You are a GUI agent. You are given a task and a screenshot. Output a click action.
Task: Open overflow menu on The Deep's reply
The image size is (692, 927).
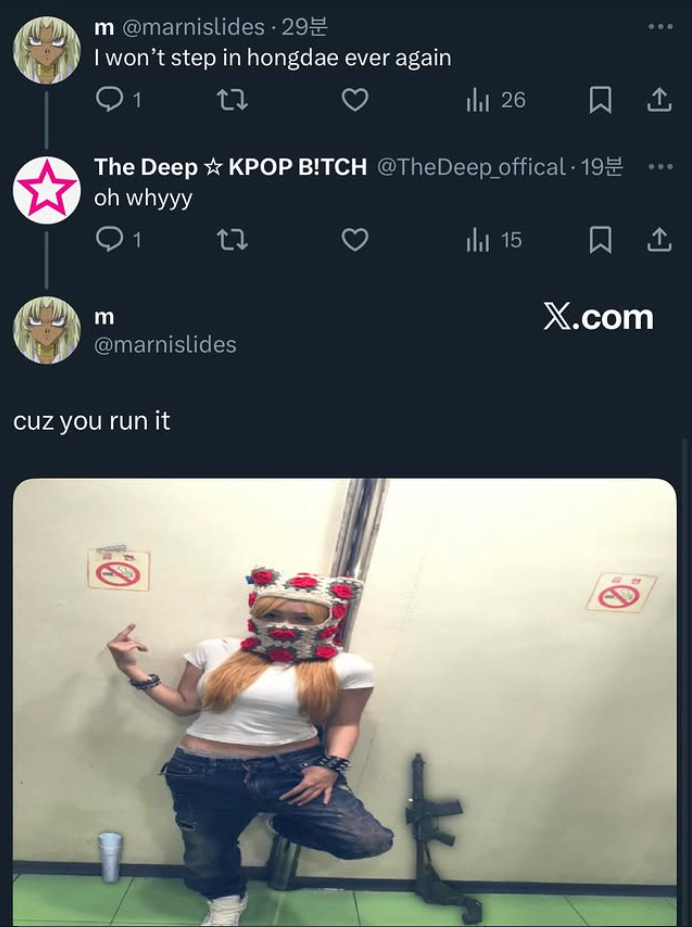[660, 167]
